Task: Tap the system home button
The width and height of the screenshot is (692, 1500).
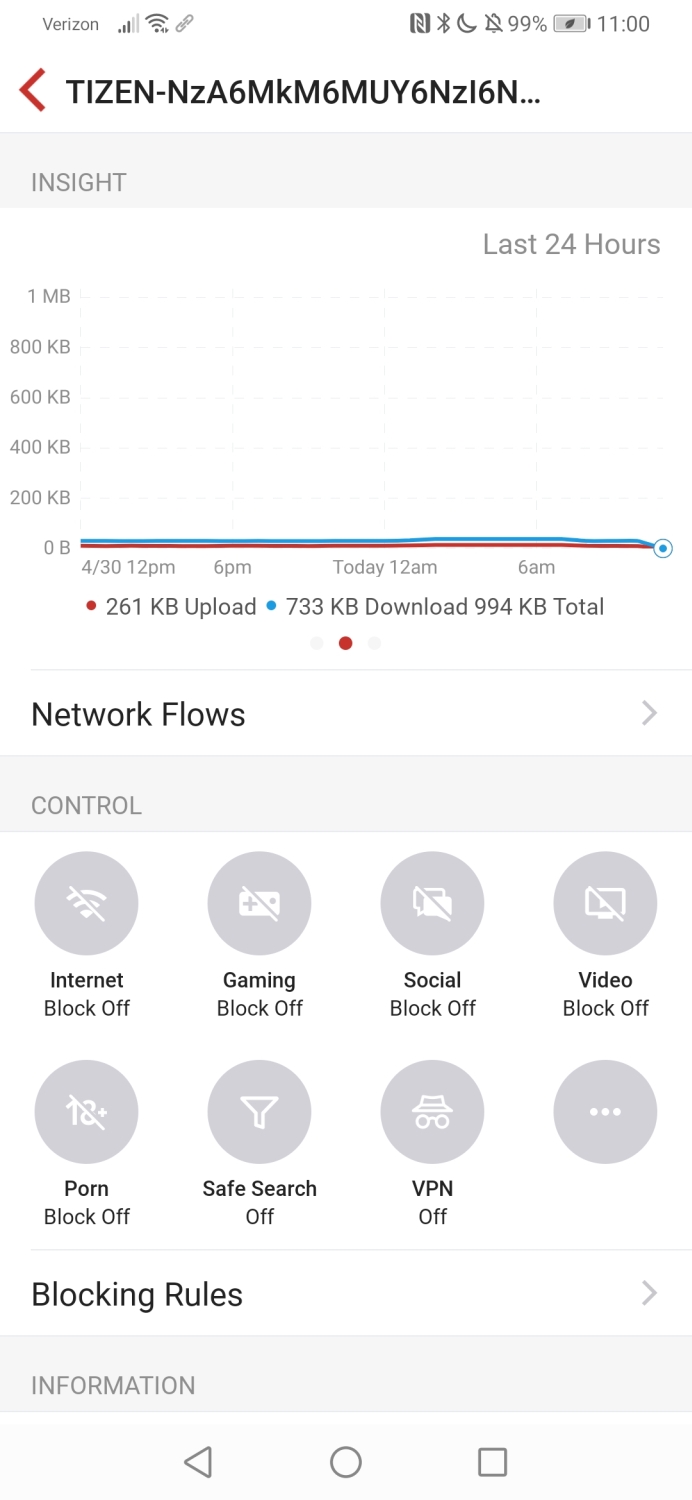Action: pos(346,1462)
